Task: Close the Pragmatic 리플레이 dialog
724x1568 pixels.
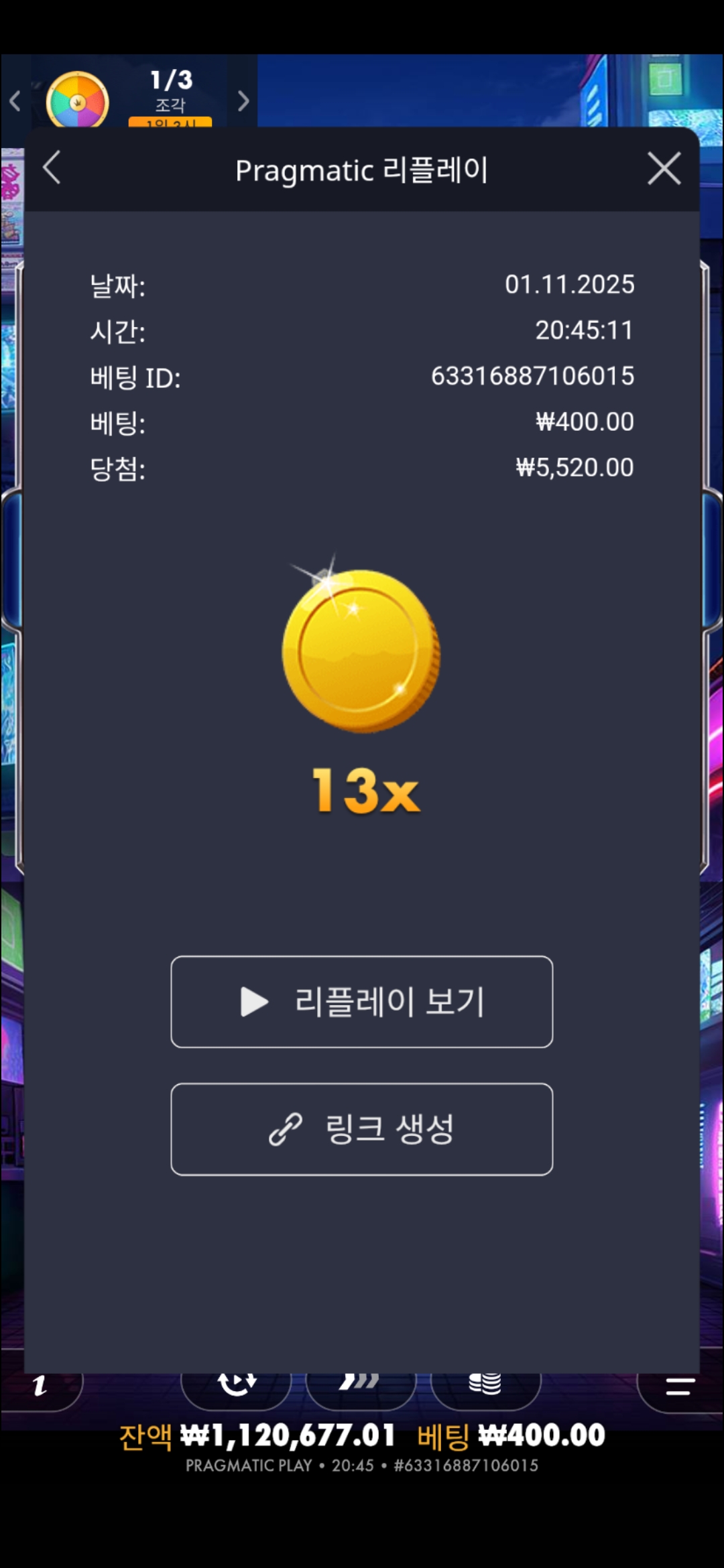Action: [664, 168]
